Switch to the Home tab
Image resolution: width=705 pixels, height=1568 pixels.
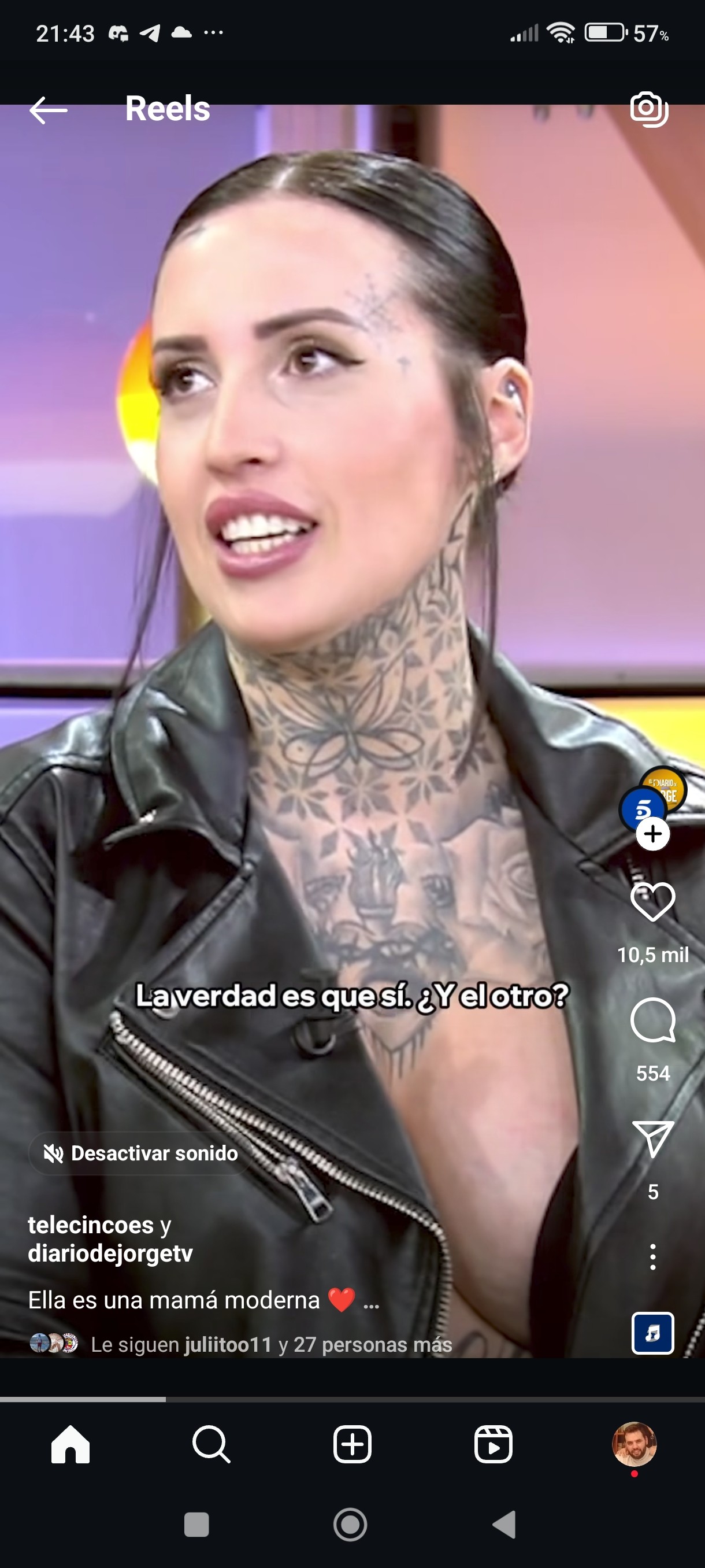(70, 1444)
